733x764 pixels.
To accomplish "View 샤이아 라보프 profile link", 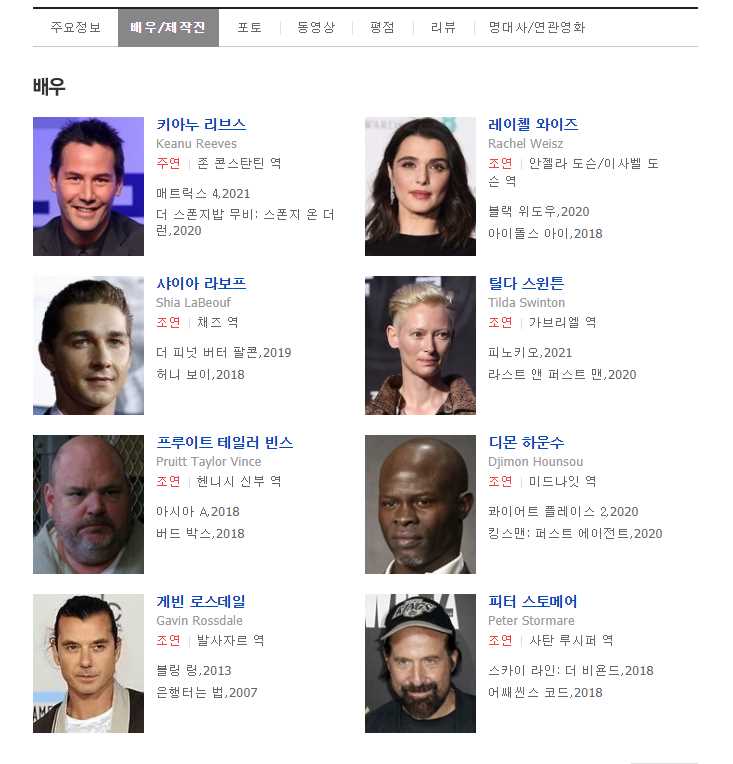I will tap(201, 283).
